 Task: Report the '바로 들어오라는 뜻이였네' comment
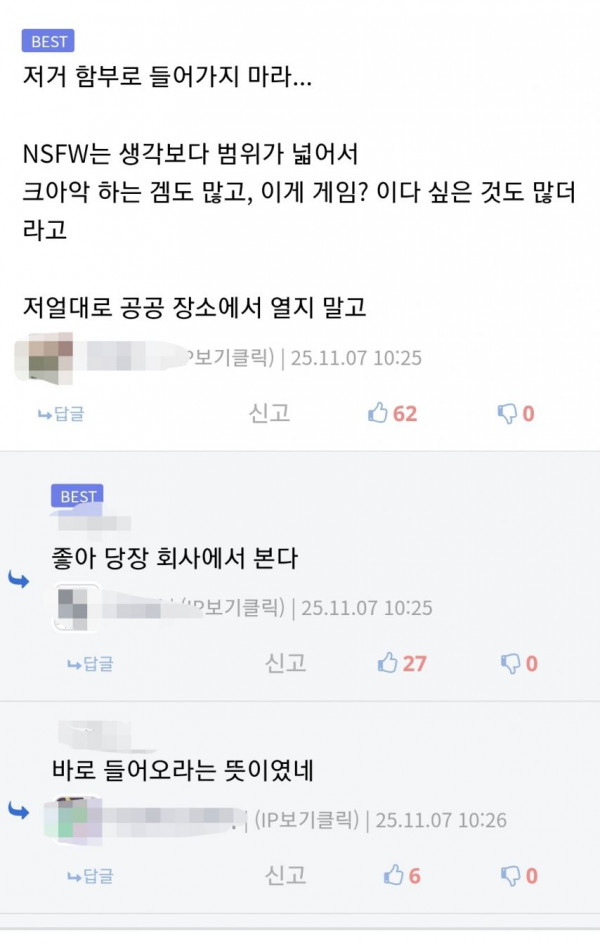285,875
